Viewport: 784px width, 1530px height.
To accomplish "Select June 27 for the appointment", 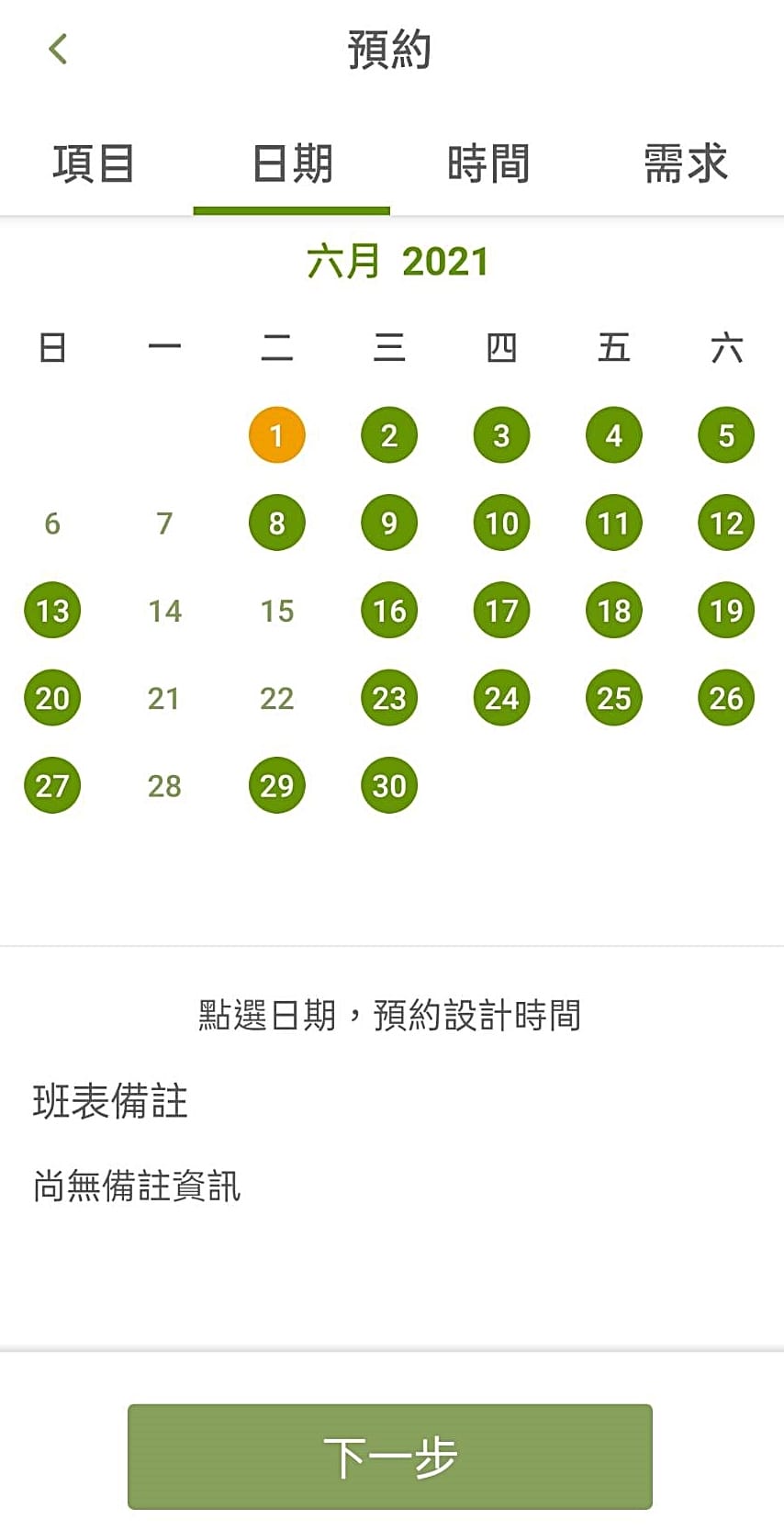I will 52,784.
